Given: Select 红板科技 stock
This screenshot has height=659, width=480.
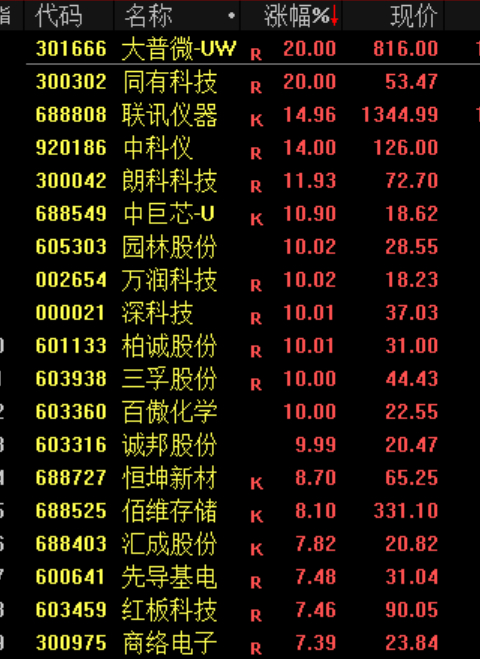Looking at the screenshot, I should coord(252,610).
